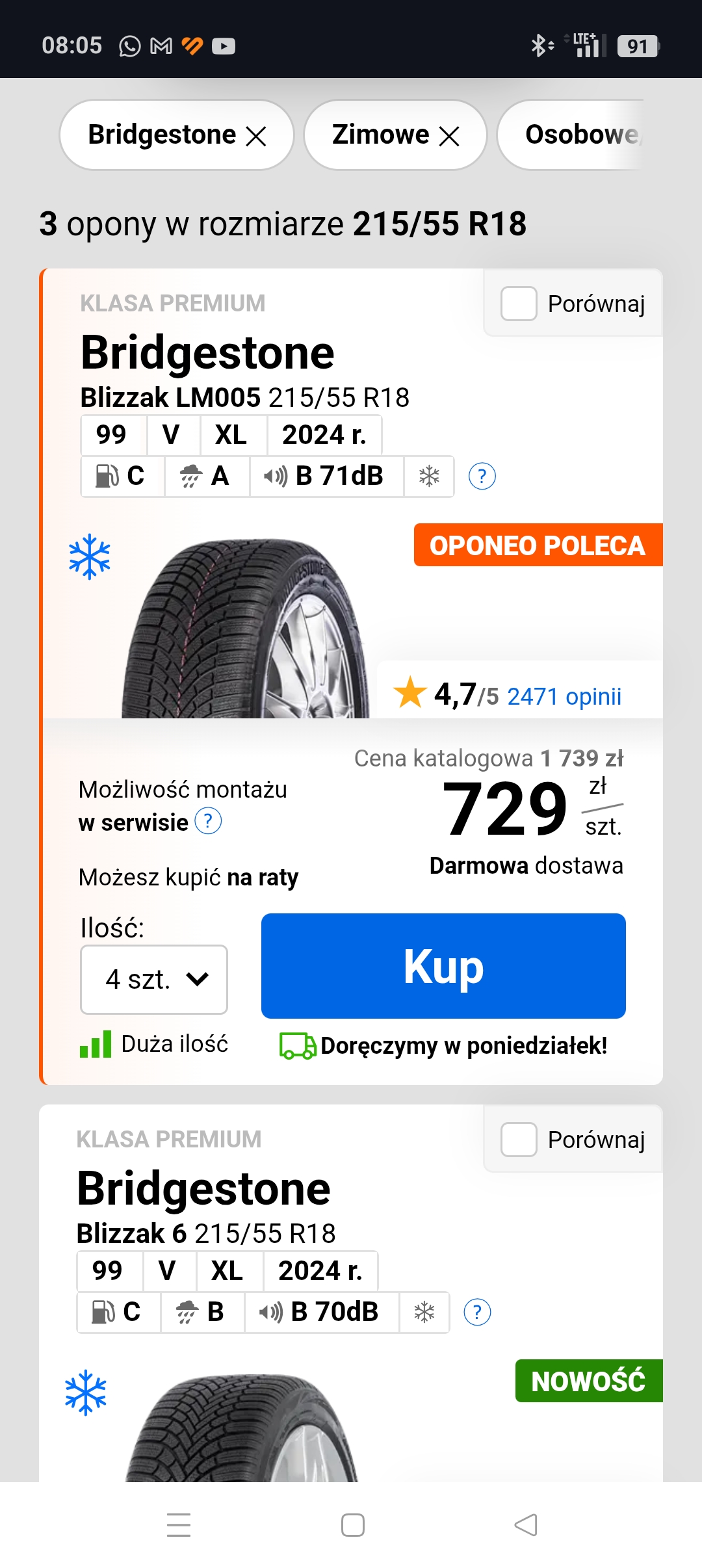Check Porównaj for Blizzak LM005

click(519, 304)
